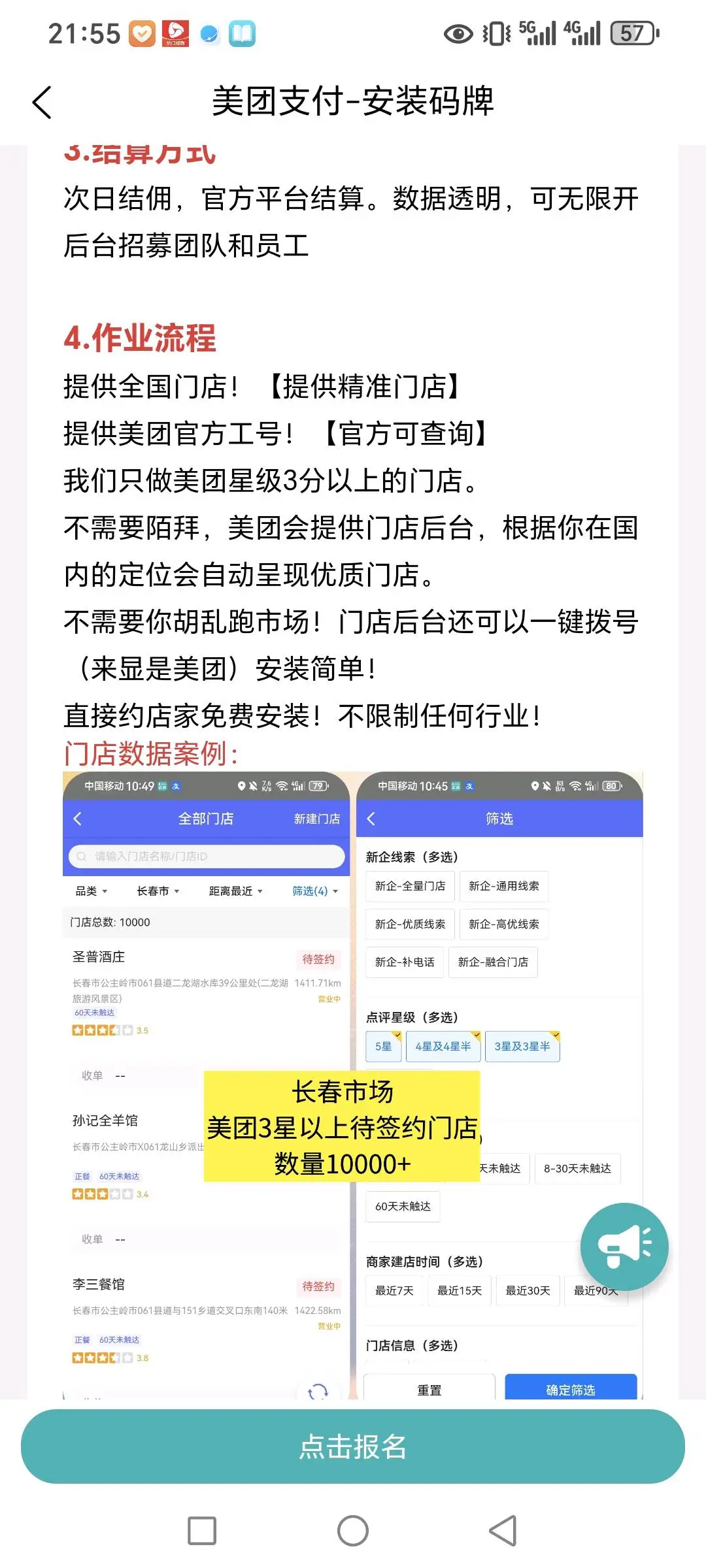Tap the system home button
Viewport: 706px width, 1568px height.
[x=353, y=1531]
